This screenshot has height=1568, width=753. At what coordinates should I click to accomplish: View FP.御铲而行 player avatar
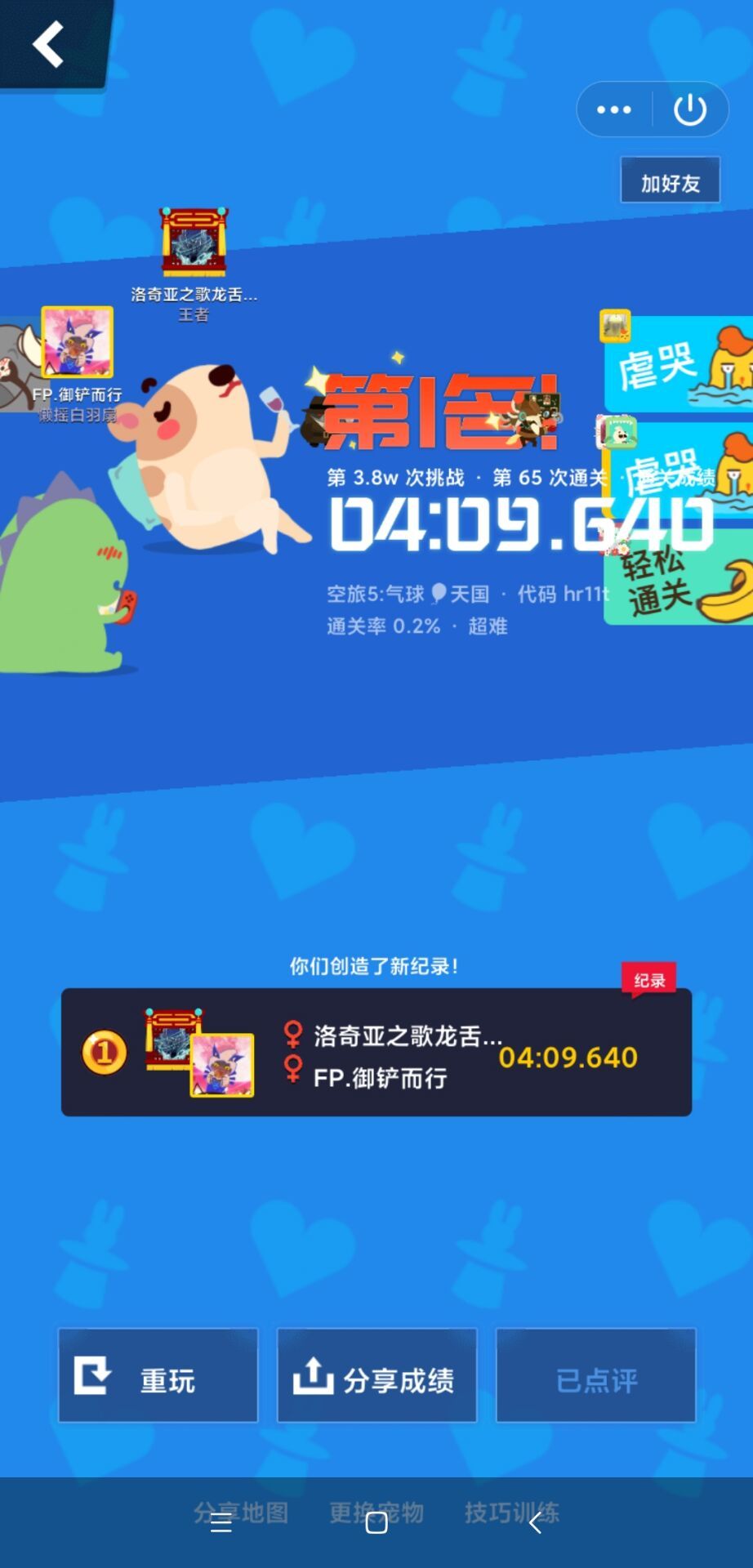77,343
